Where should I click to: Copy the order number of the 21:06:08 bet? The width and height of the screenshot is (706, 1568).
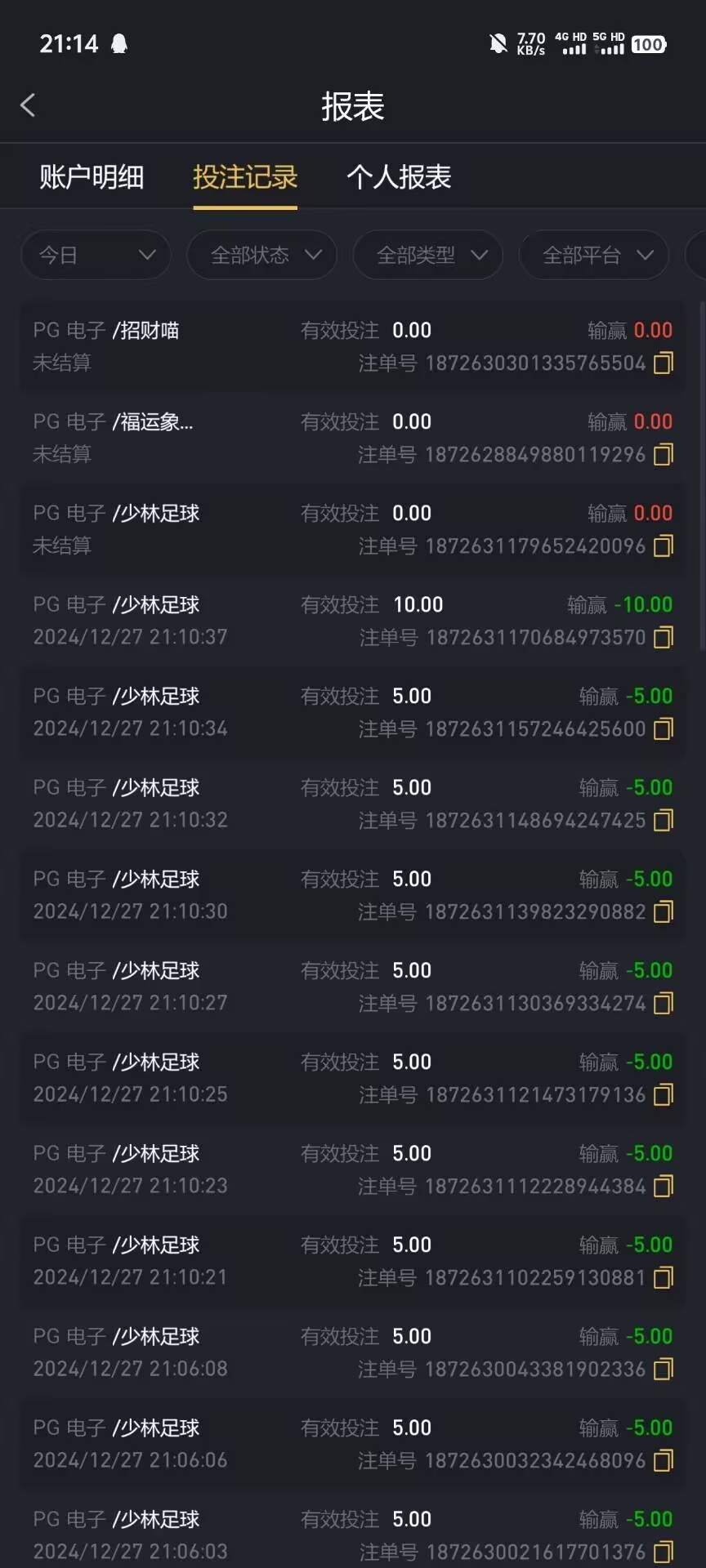tap(664, 1369)
